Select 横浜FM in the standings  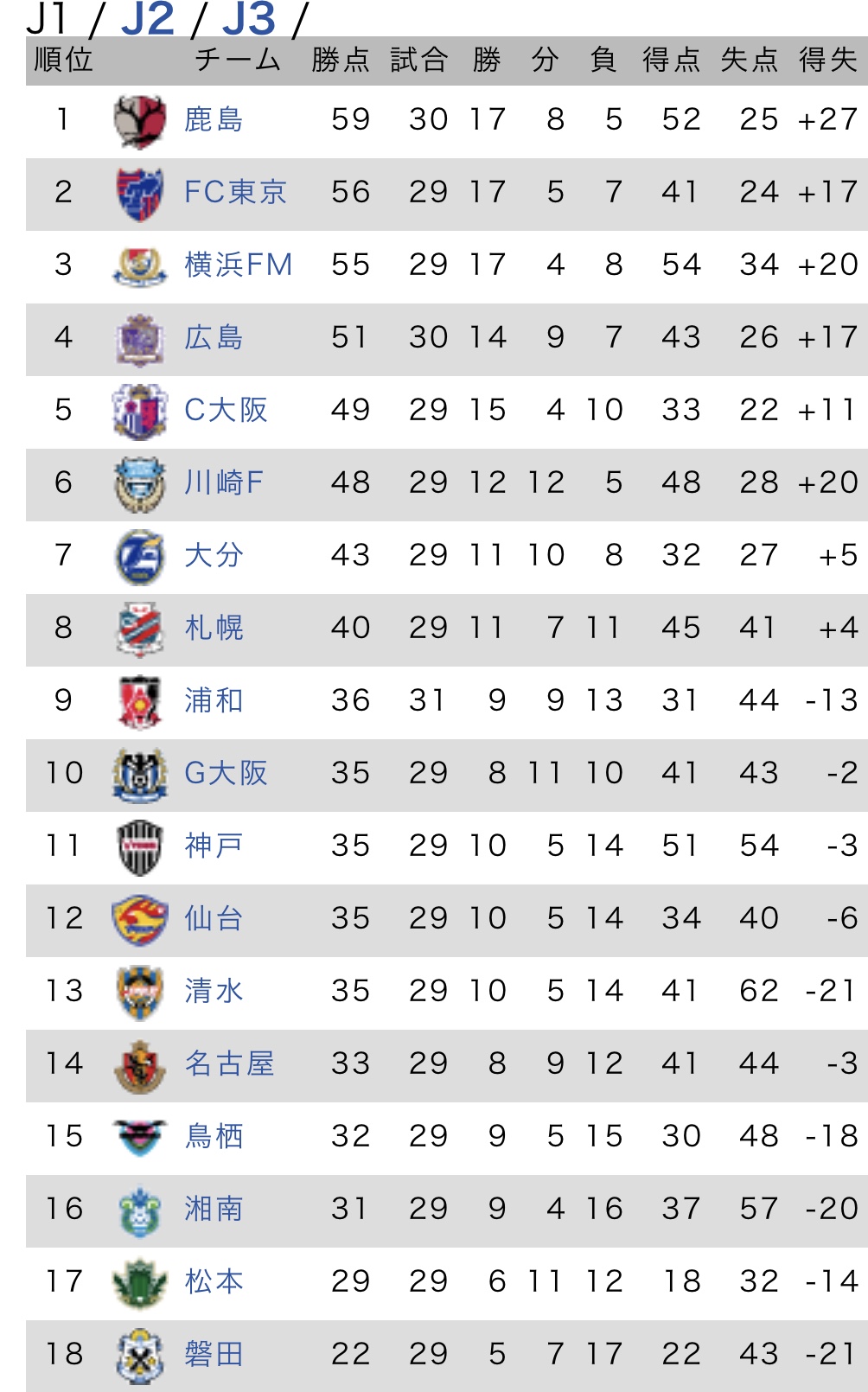pyautogui.click(x=239, y=265)
